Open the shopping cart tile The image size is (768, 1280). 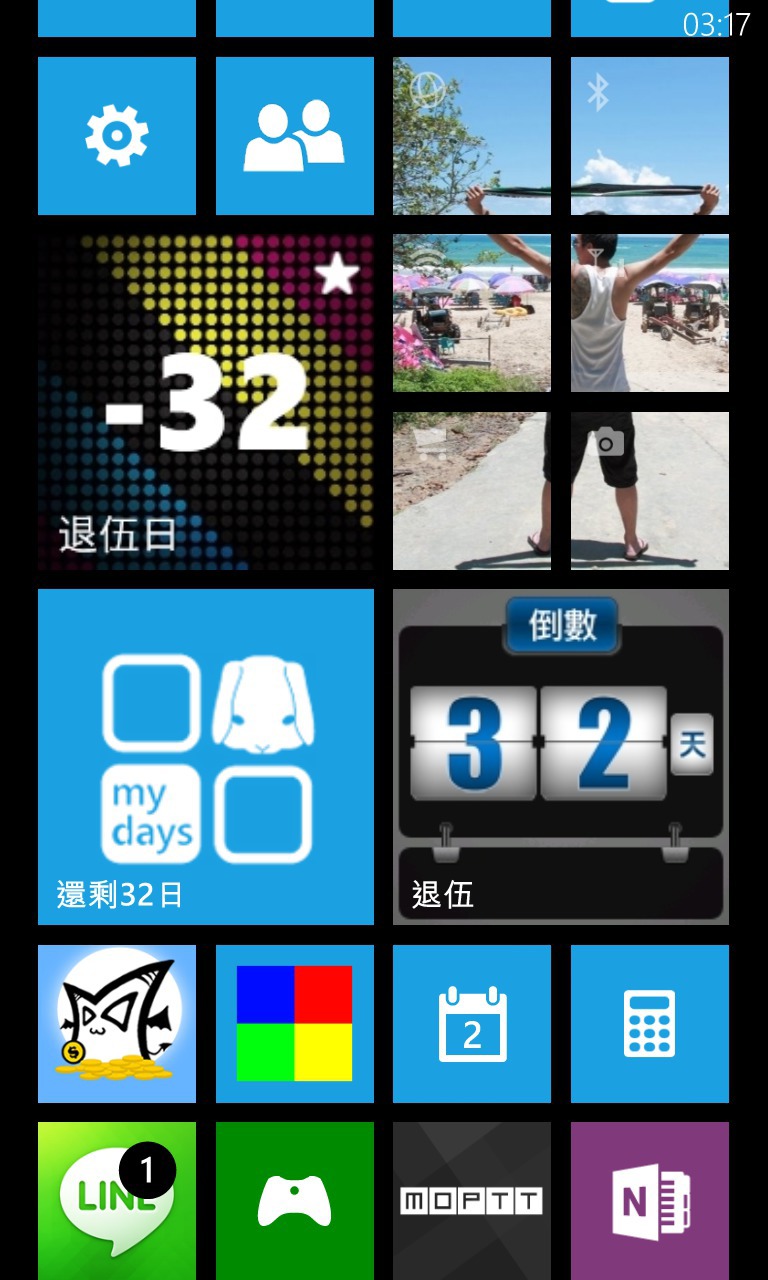click(x=471, y=490)
